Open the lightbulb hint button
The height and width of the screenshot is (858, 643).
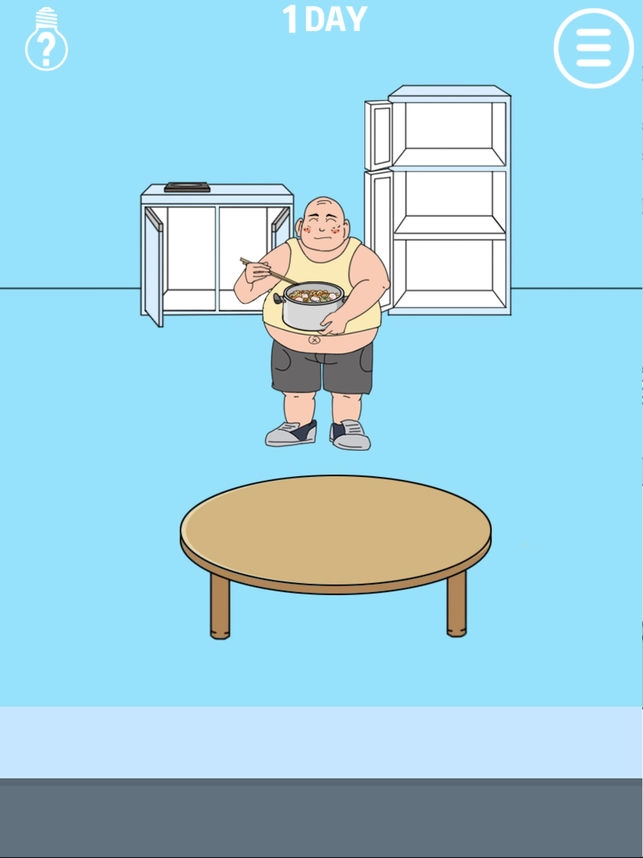tap(46, 41)
